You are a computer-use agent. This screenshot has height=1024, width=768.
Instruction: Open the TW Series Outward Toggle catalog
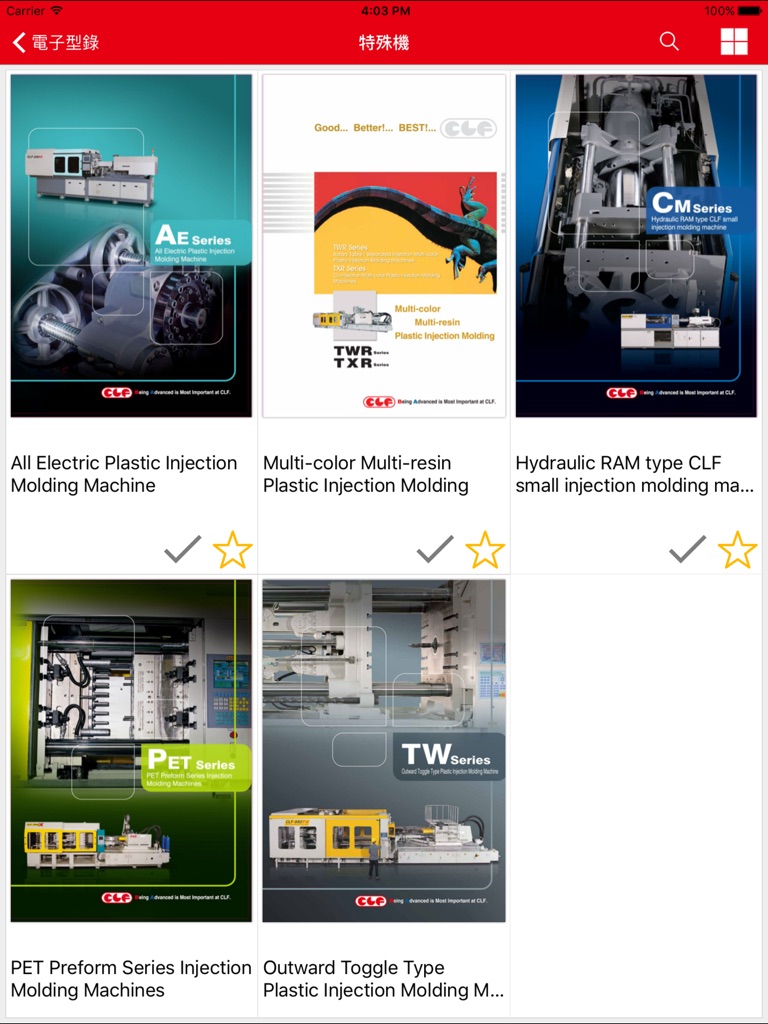coord(384,750)
